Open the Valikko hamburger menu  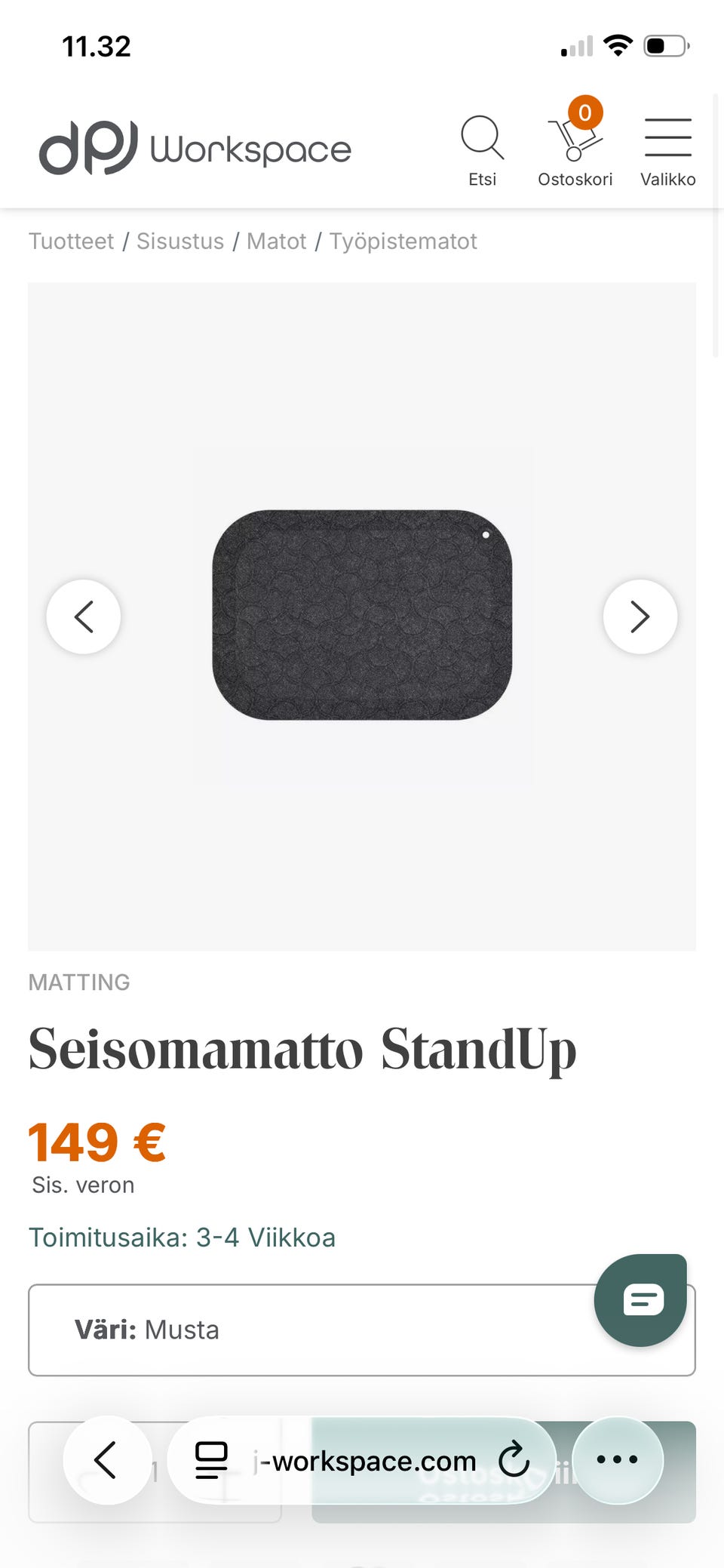coord(667,151)
